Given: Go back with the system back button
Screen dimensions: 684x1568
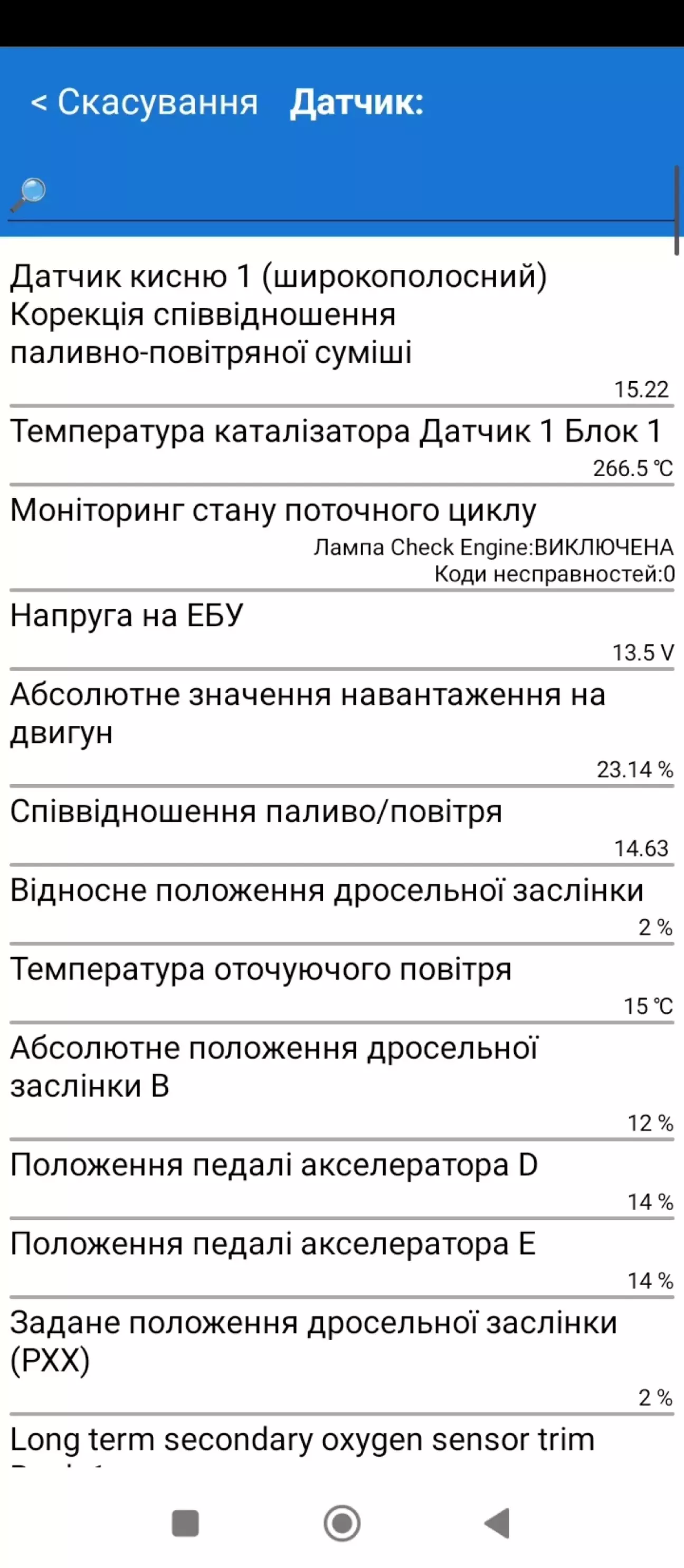Looking at the screenshot, I should (497, 1523).
